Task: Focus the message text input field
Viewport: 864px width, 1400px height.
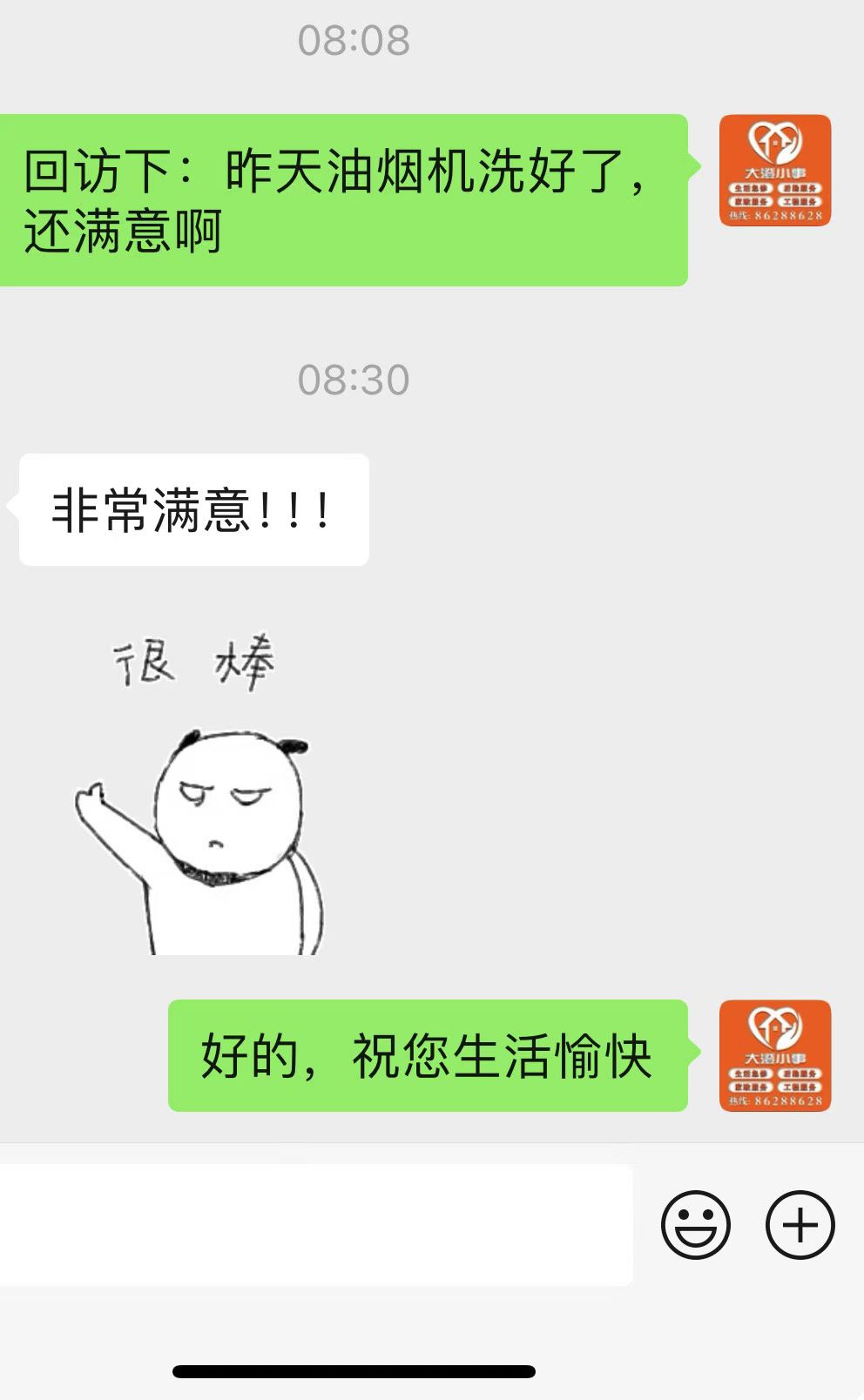Action: coord(315,1225)
